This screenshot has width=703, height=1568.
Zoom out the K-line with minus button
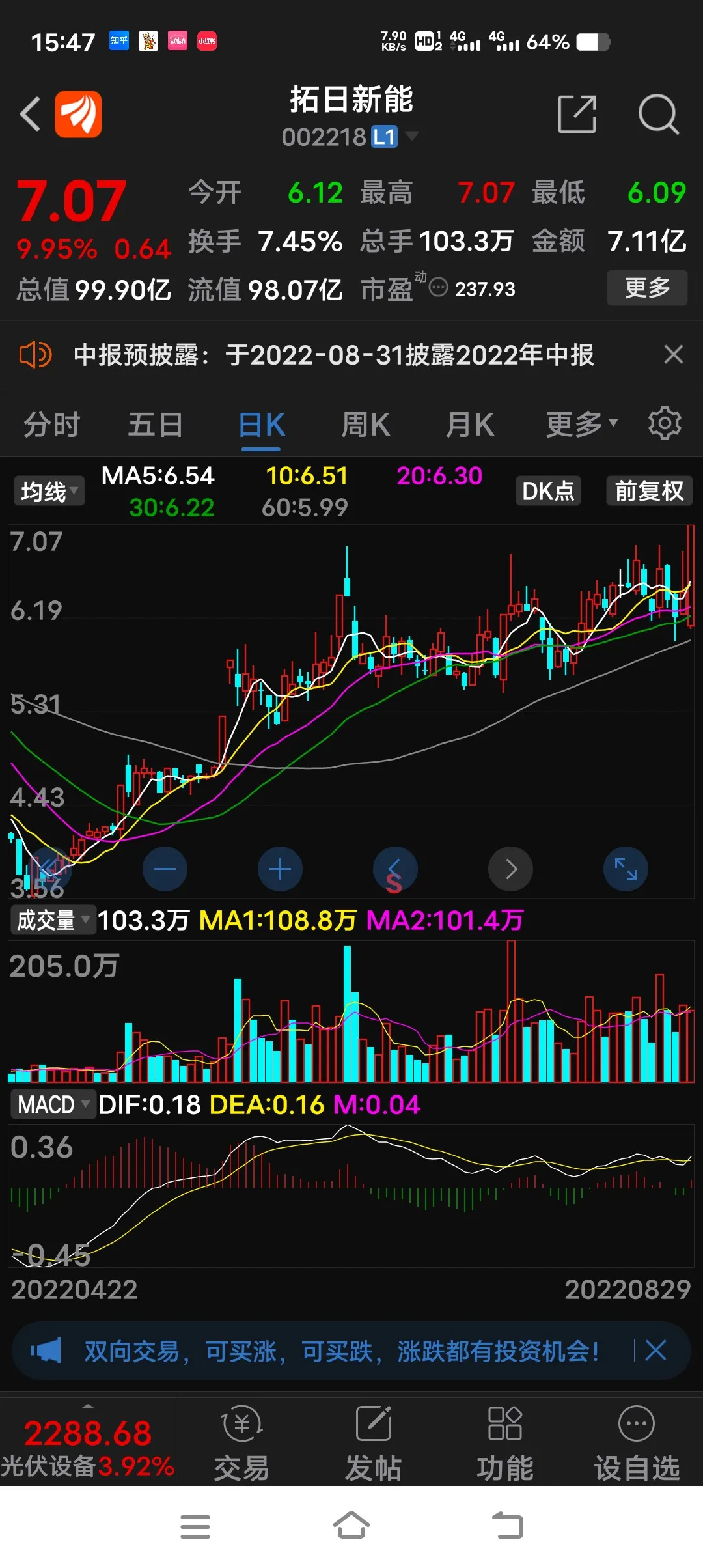165,869
